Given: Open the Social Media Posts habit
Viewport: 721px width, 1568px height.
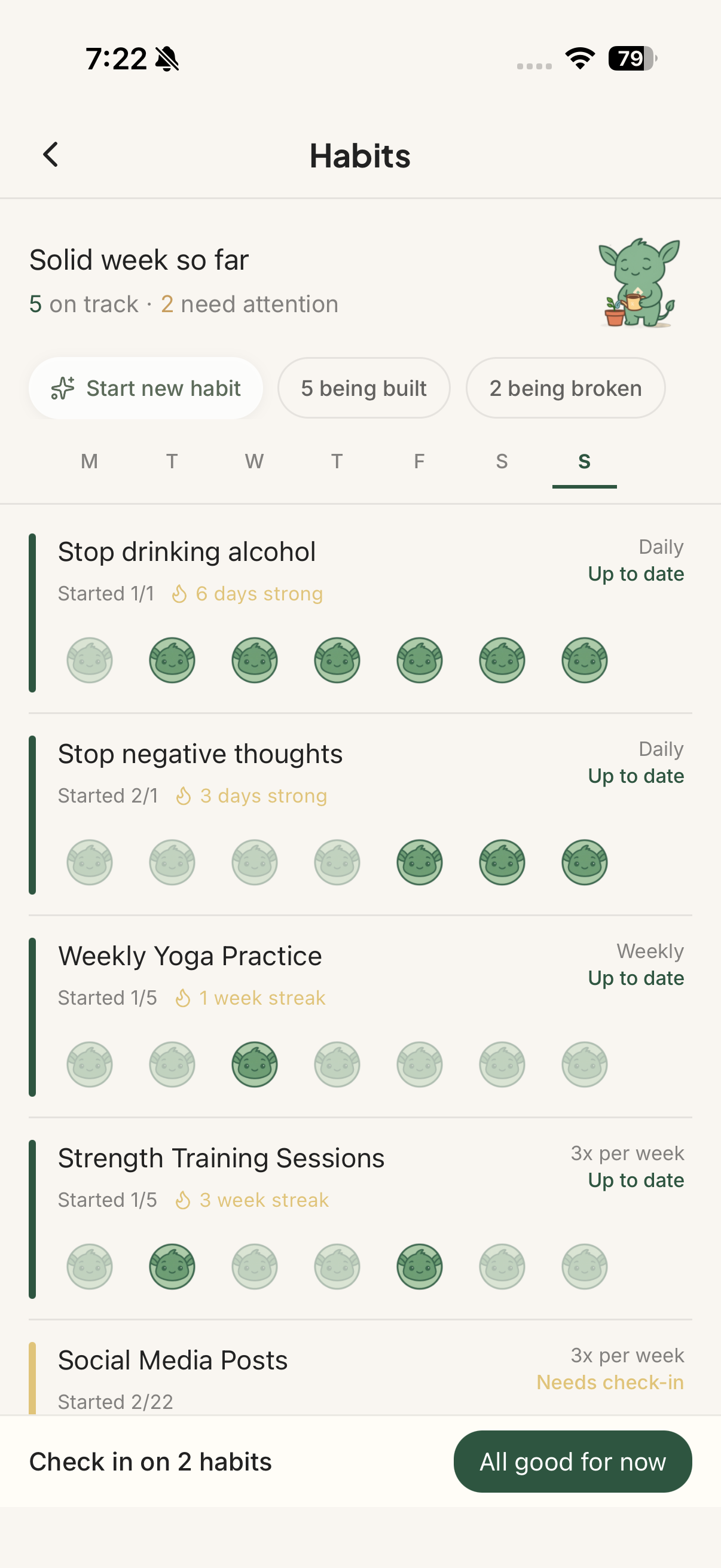Looking at the screenshot, I should [x=360, y=1375].
